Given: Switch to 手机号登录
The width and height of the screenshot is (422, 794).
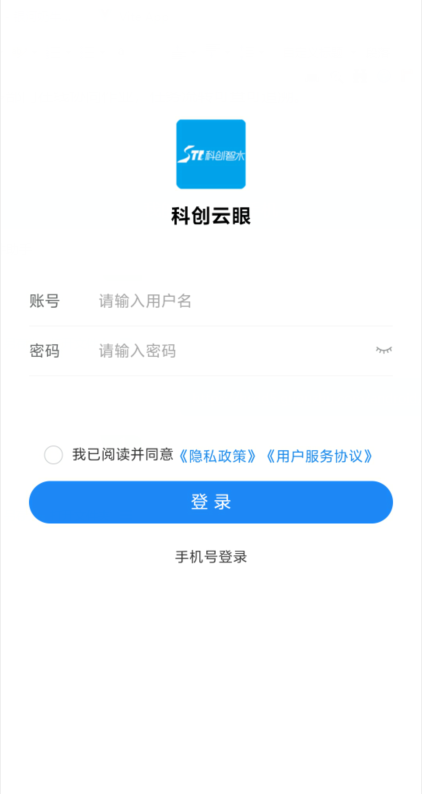Looking at the screenshot, I should point(211,557).
